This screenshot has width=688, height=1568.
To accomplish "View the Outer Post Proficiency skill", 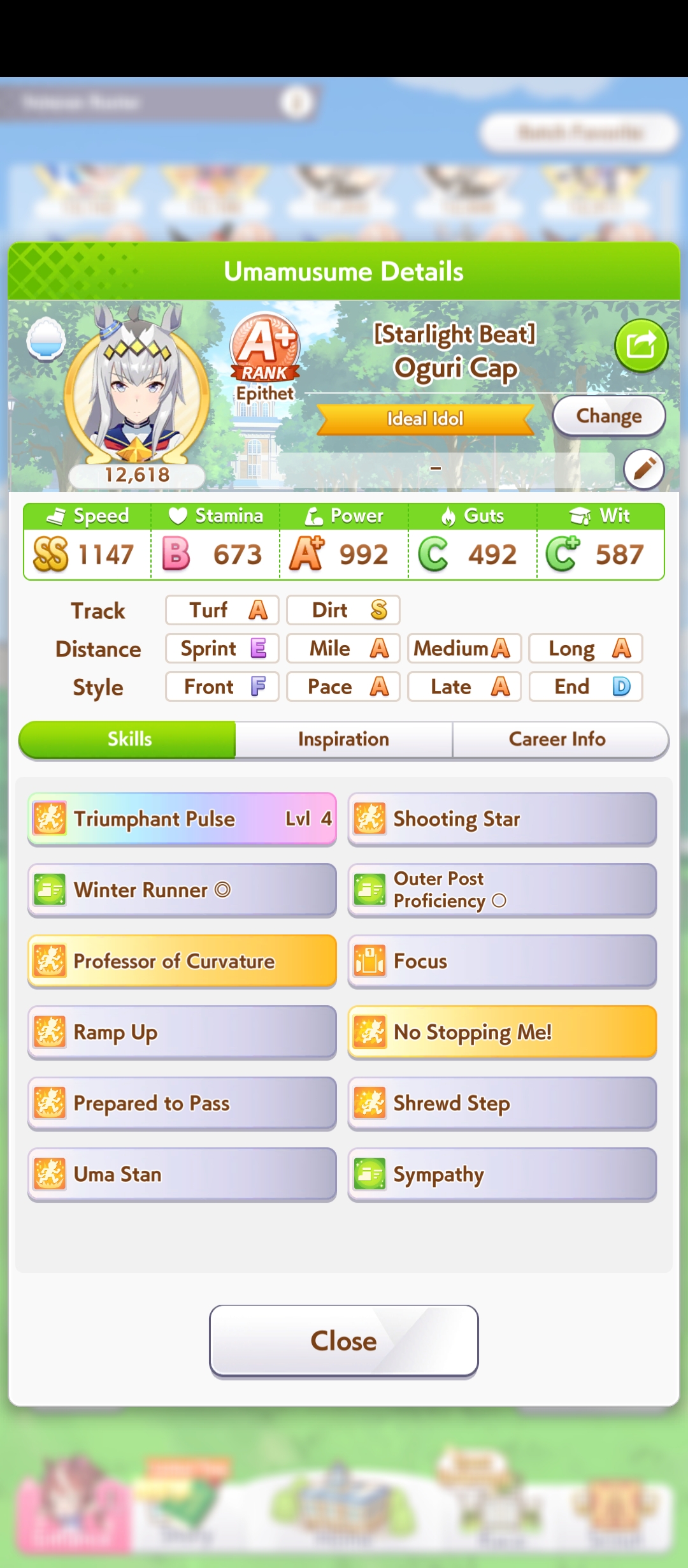I will click(502, 890).
